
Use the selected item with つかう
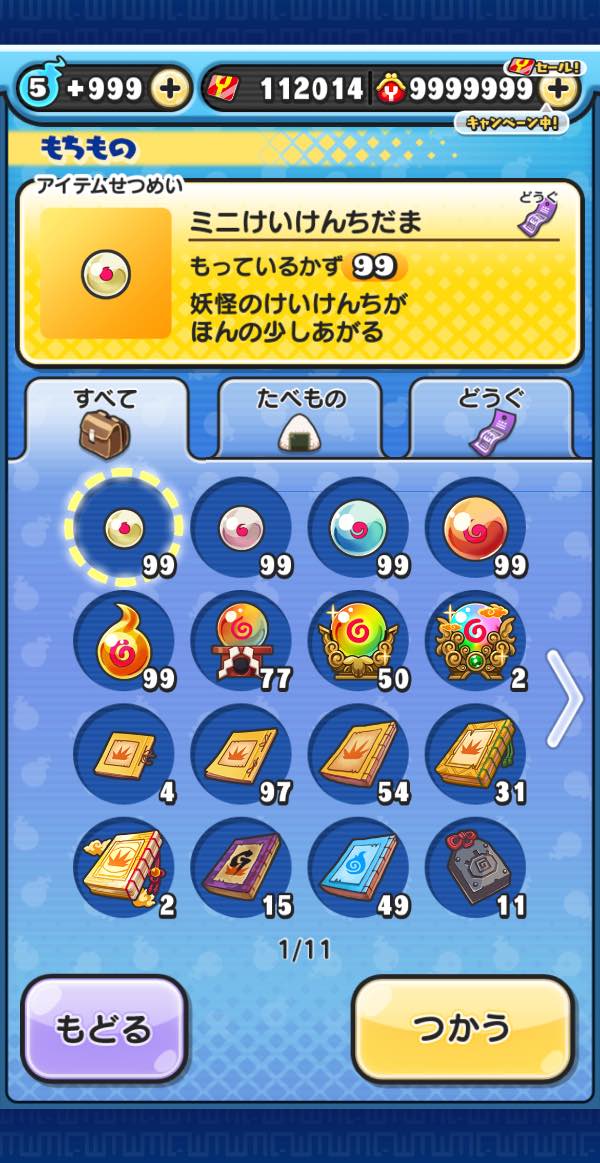click(x=464, y=1028)
